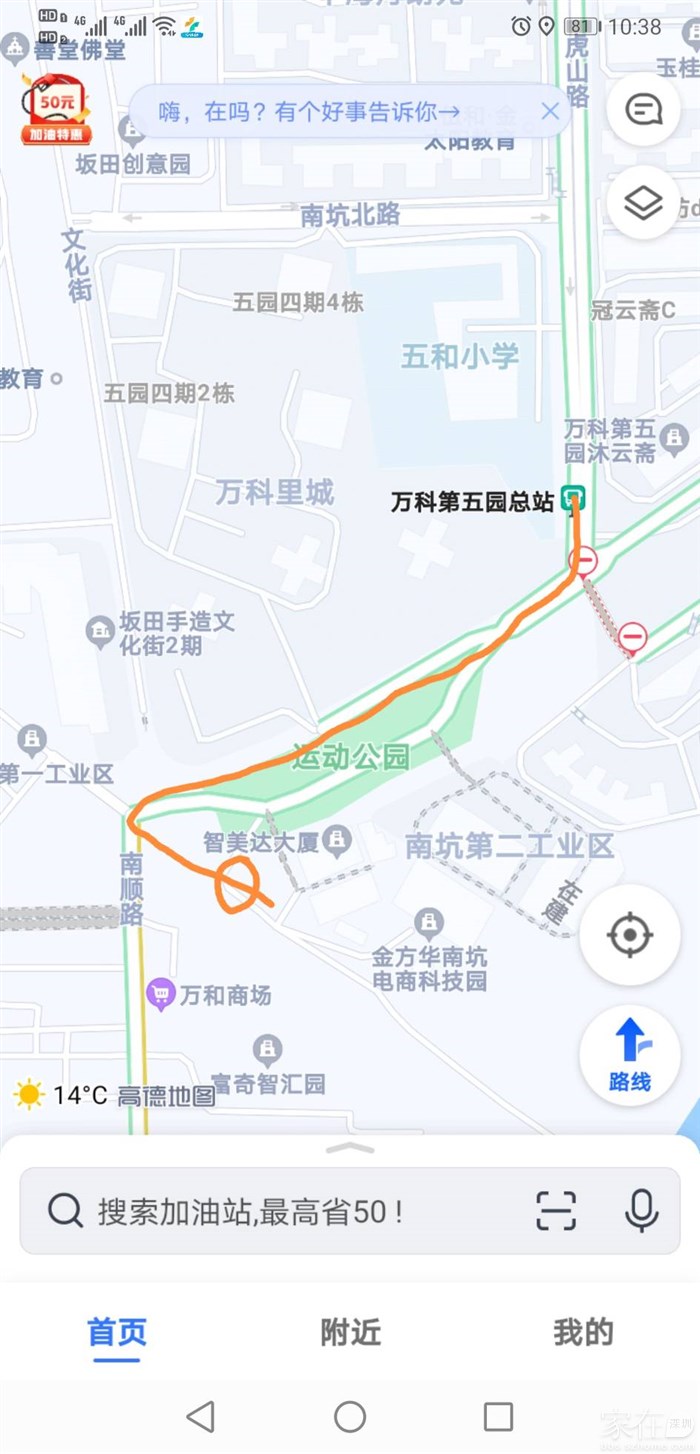700x1454 pixels.
Task: Recenter map on my current location
Action: [630, 936]
